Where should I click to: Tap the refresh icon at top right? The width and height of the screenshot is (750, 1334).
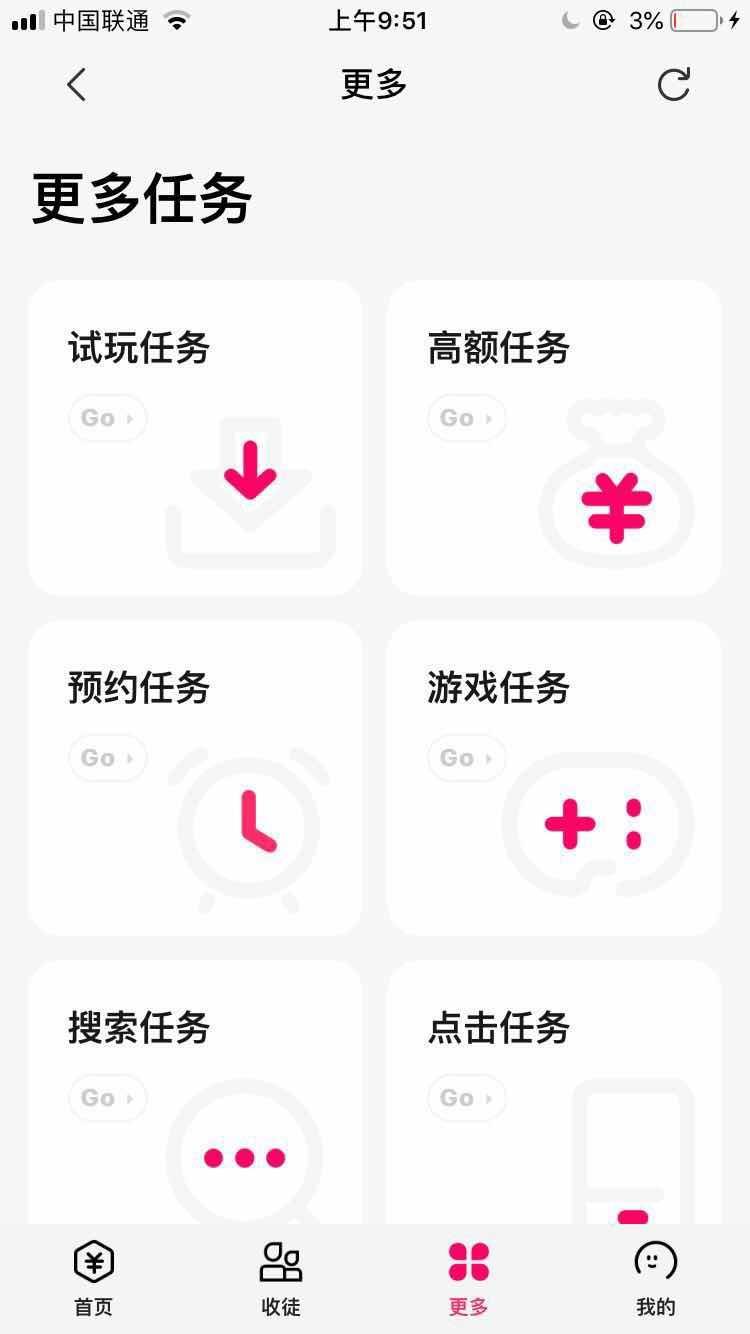pyautogui.click(x=675, y=84)
